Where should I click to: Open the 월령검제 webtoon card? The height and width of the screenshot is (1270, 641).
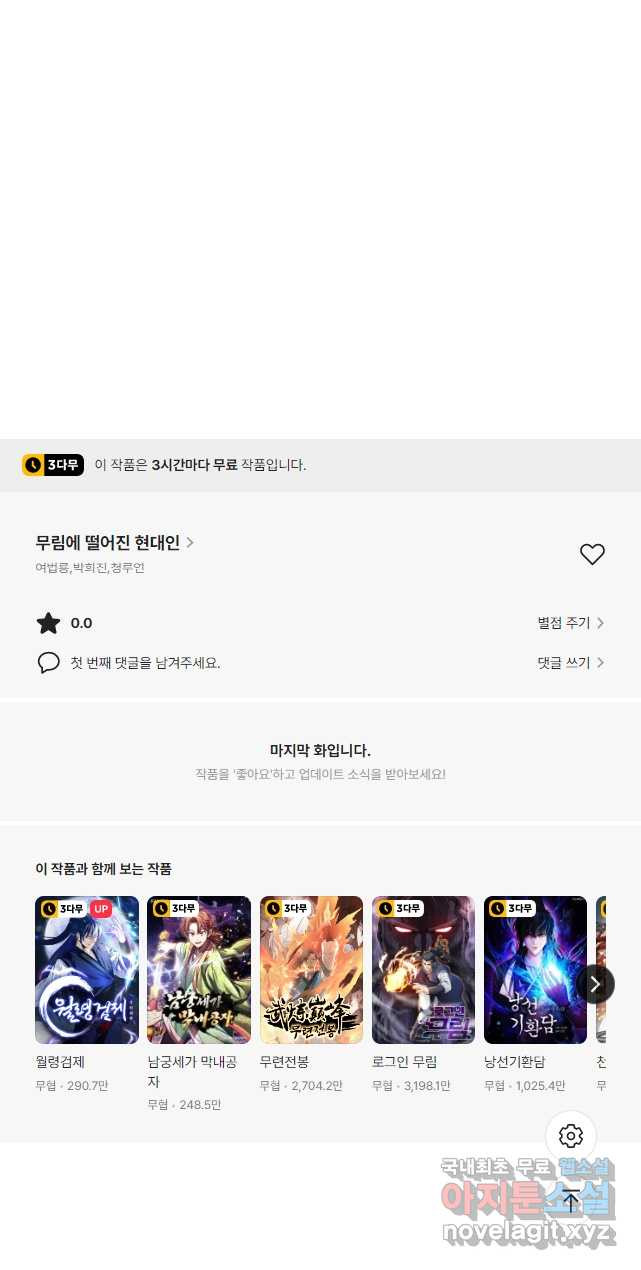pos(86,970)
